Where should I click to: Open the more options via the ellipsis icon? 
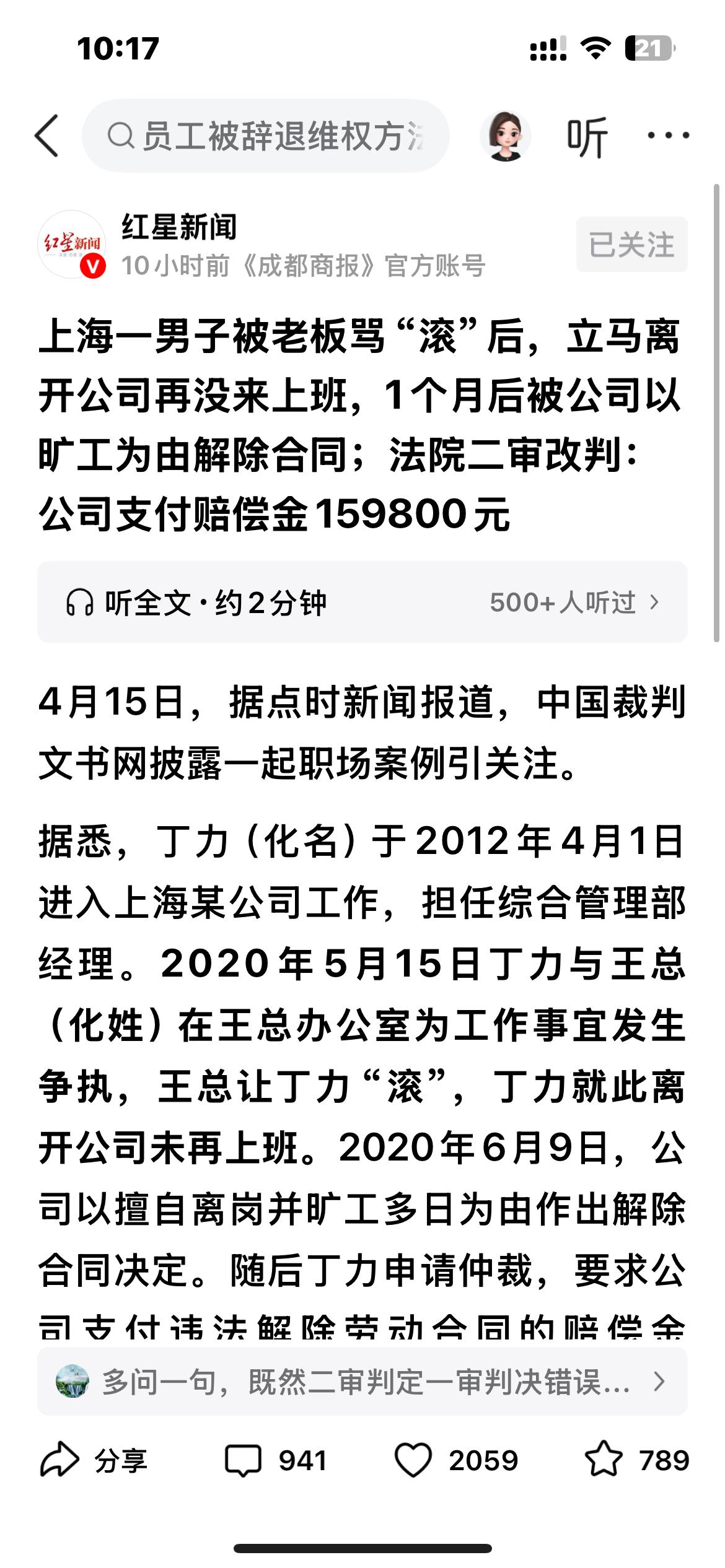(668, 136)
